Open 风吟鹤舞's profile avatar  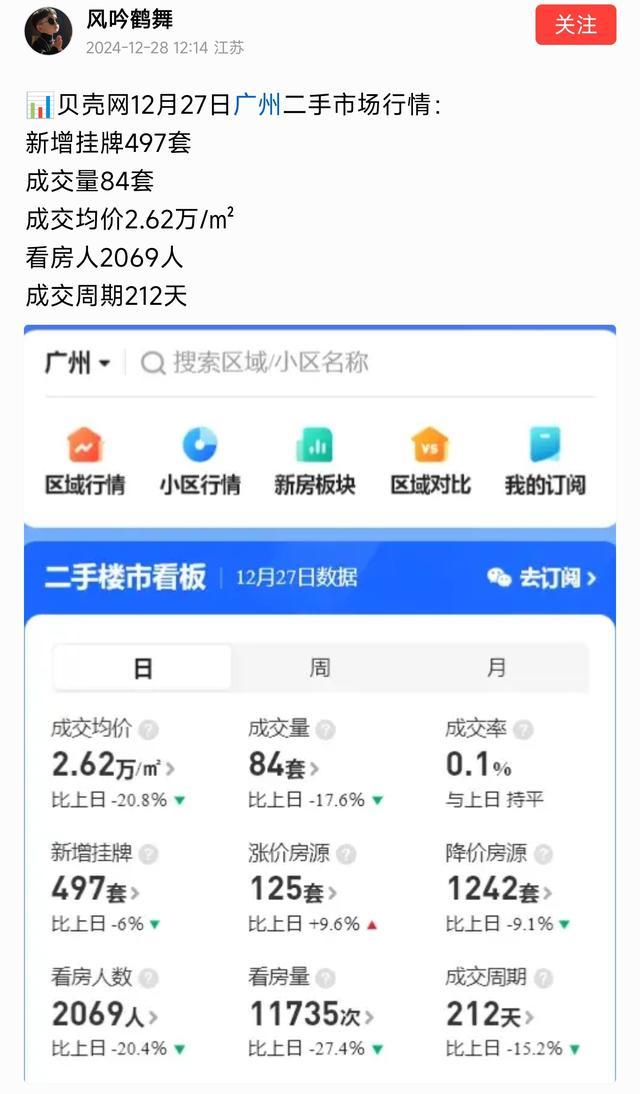[49, 31]
